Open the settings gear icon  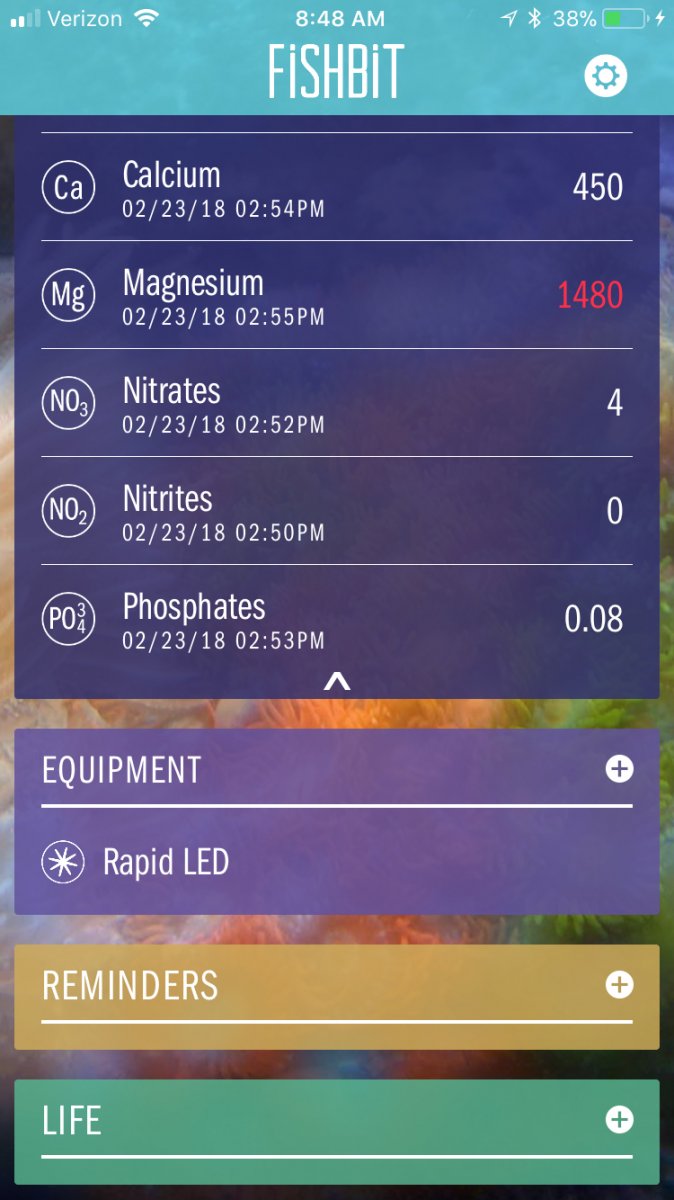point(605,76)
